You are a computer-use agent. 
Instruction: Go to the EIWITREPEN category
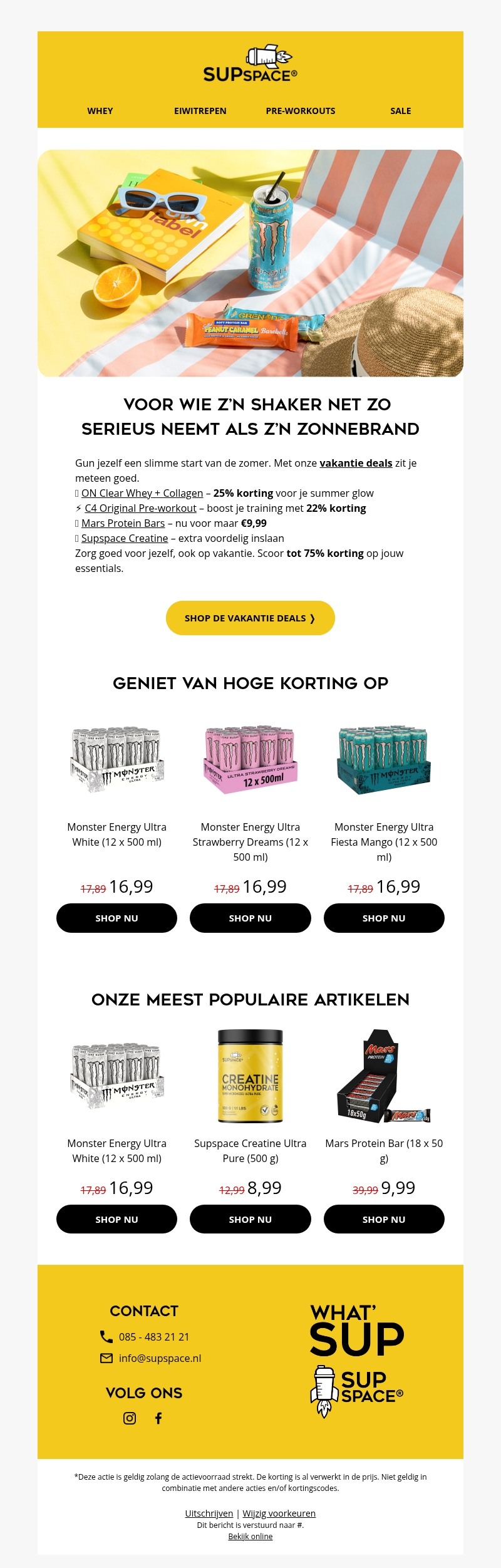[200, 111]
